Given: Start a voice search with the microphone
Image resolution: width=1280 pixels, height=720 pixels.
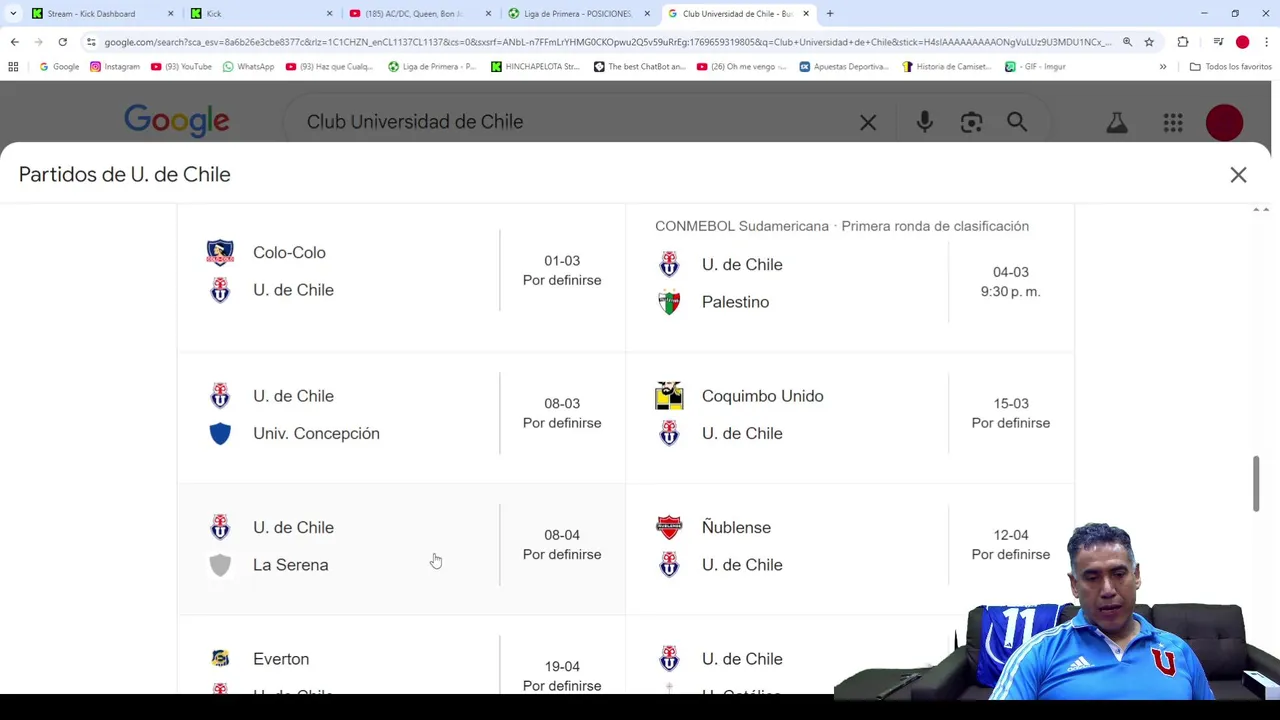Looking at the screenshot, I should click(924, 122).
